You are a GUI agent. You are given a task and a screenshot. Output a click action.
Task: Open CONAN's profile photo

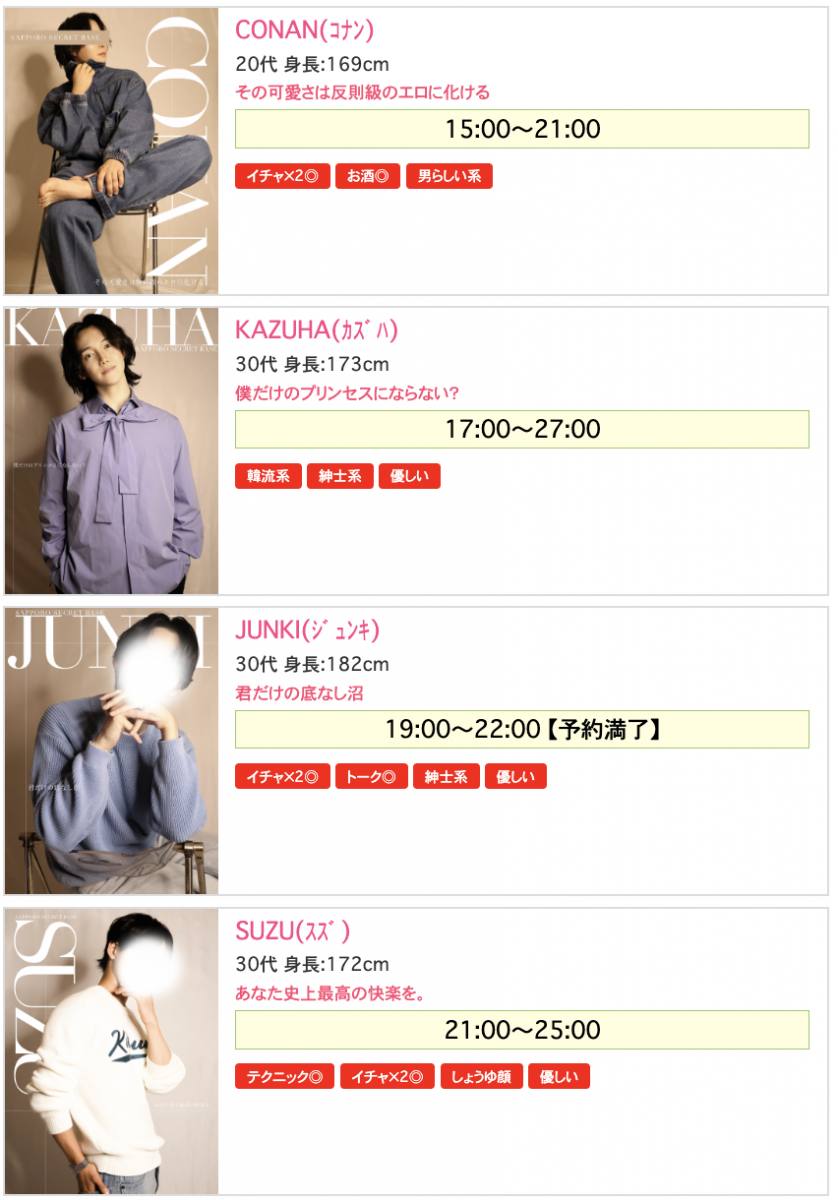pos(111,151)
